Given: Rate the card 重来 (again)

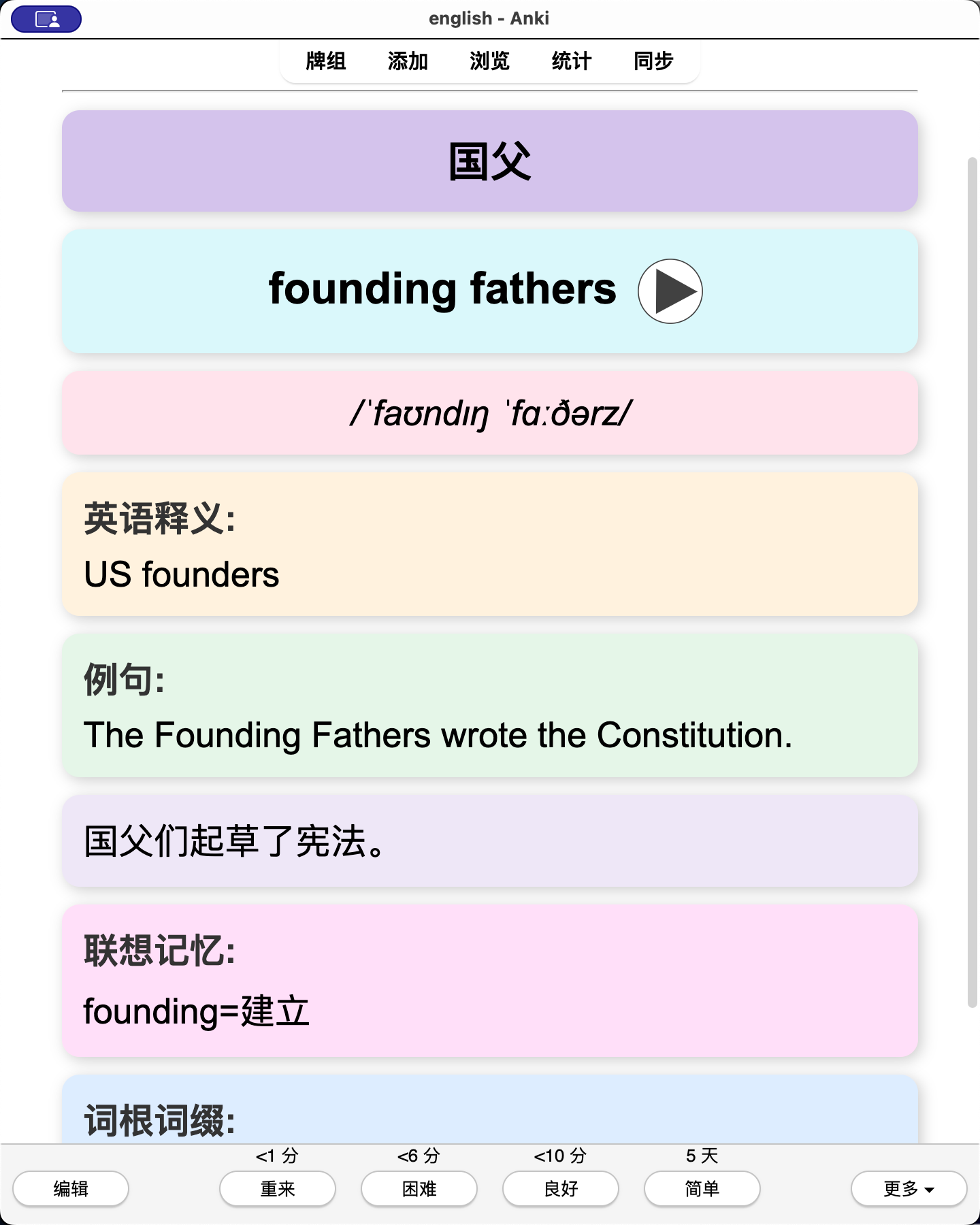Looking at the screenshot, I should pyautogui.click(x=278, y=1188).
